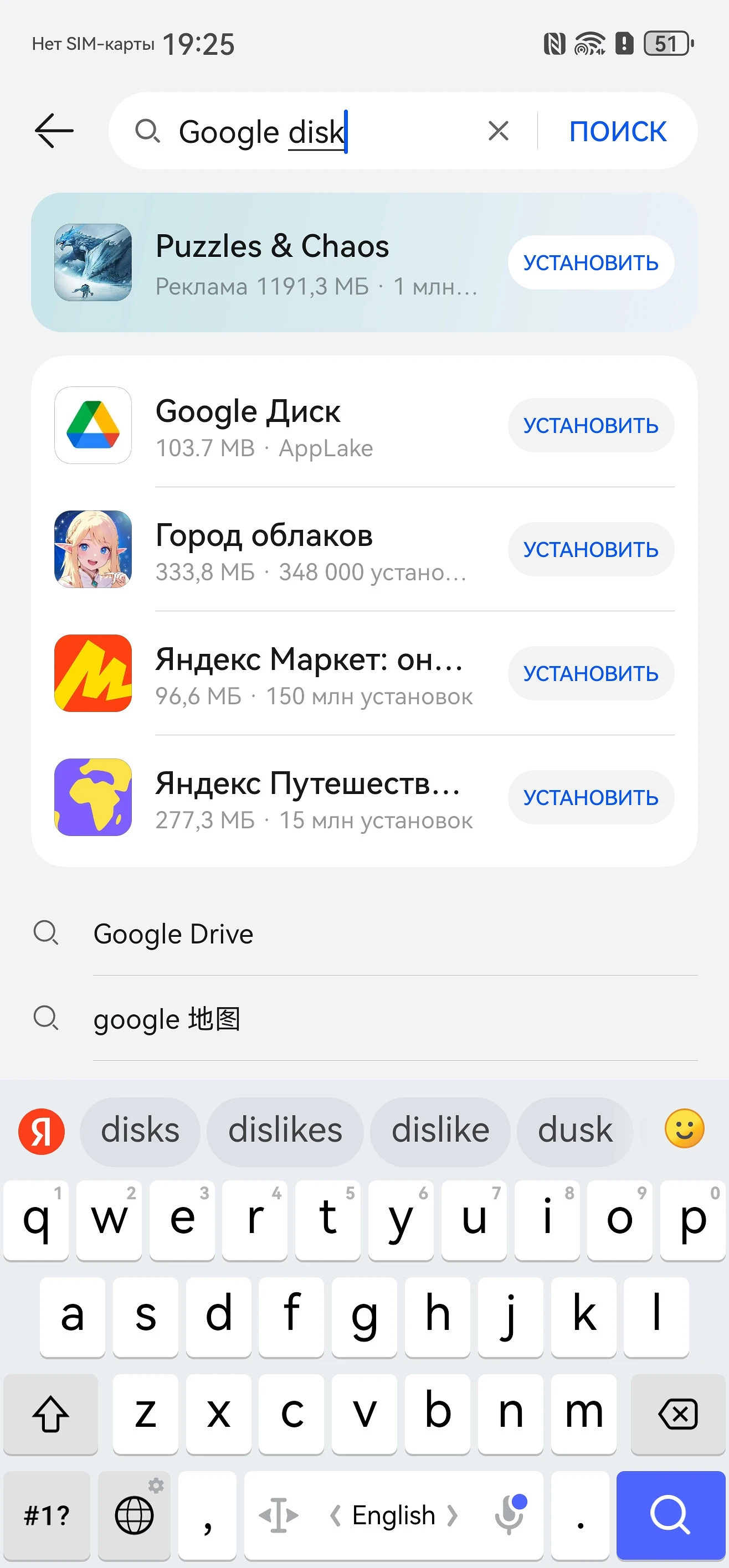
Task: Tap the ПОИСК button
Action: [617, 131]
